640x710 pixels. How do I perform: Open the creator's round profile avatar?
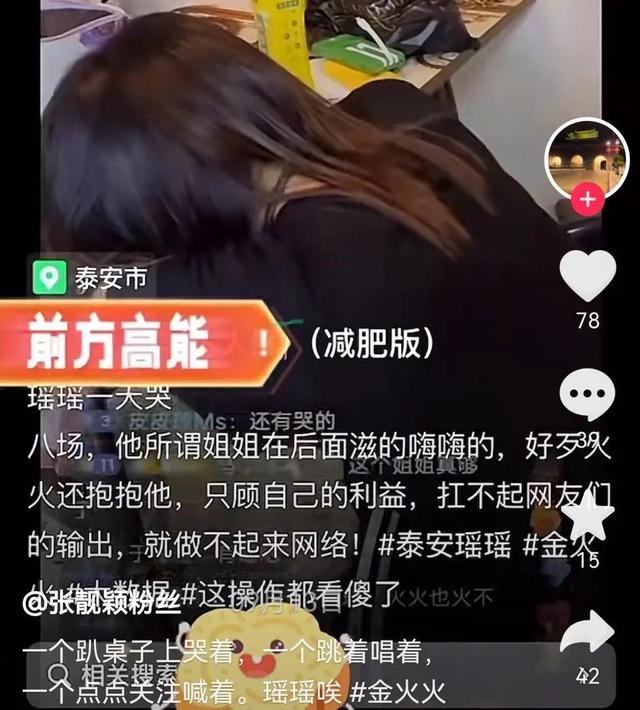pyautogui.click(x=587, y=160)
